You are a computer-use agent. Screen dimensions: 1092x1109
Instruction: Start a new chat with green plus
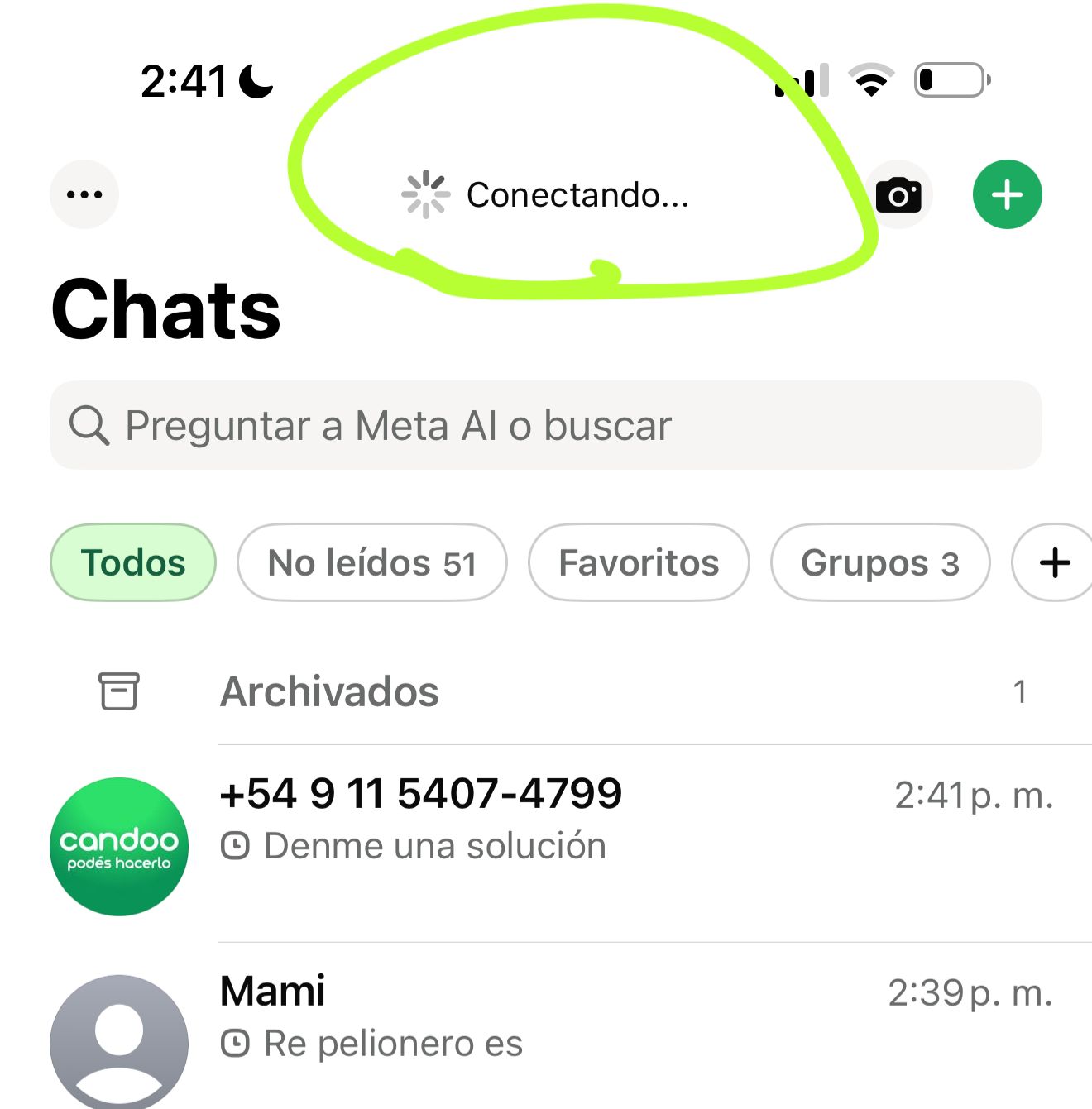click(1007, 195)
